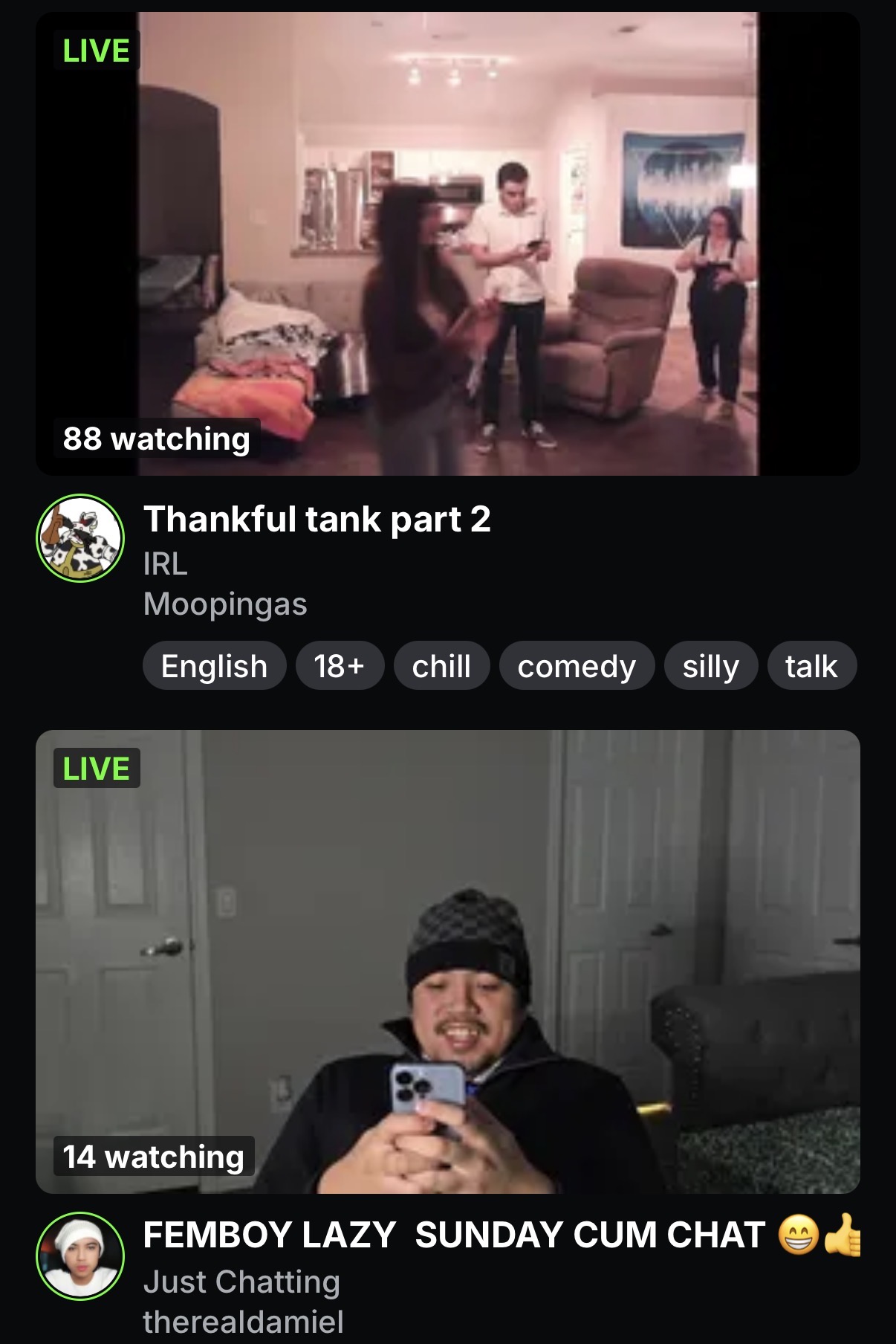Open therealdamiel profile avatar
Screen dimensions: 896x1344
pyautogui.click(x=80, y=1256)
